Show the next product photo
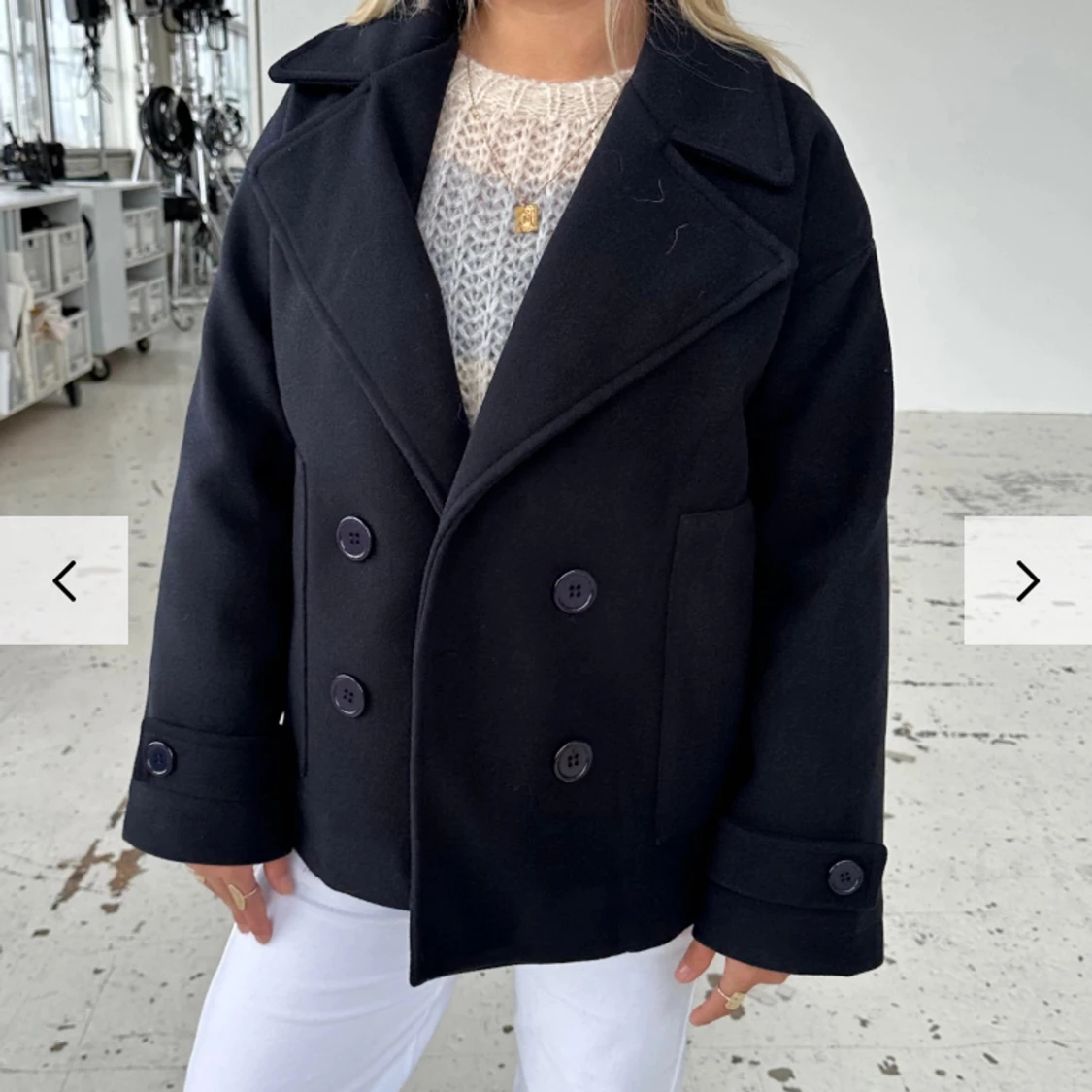 tap(1027, 580)
